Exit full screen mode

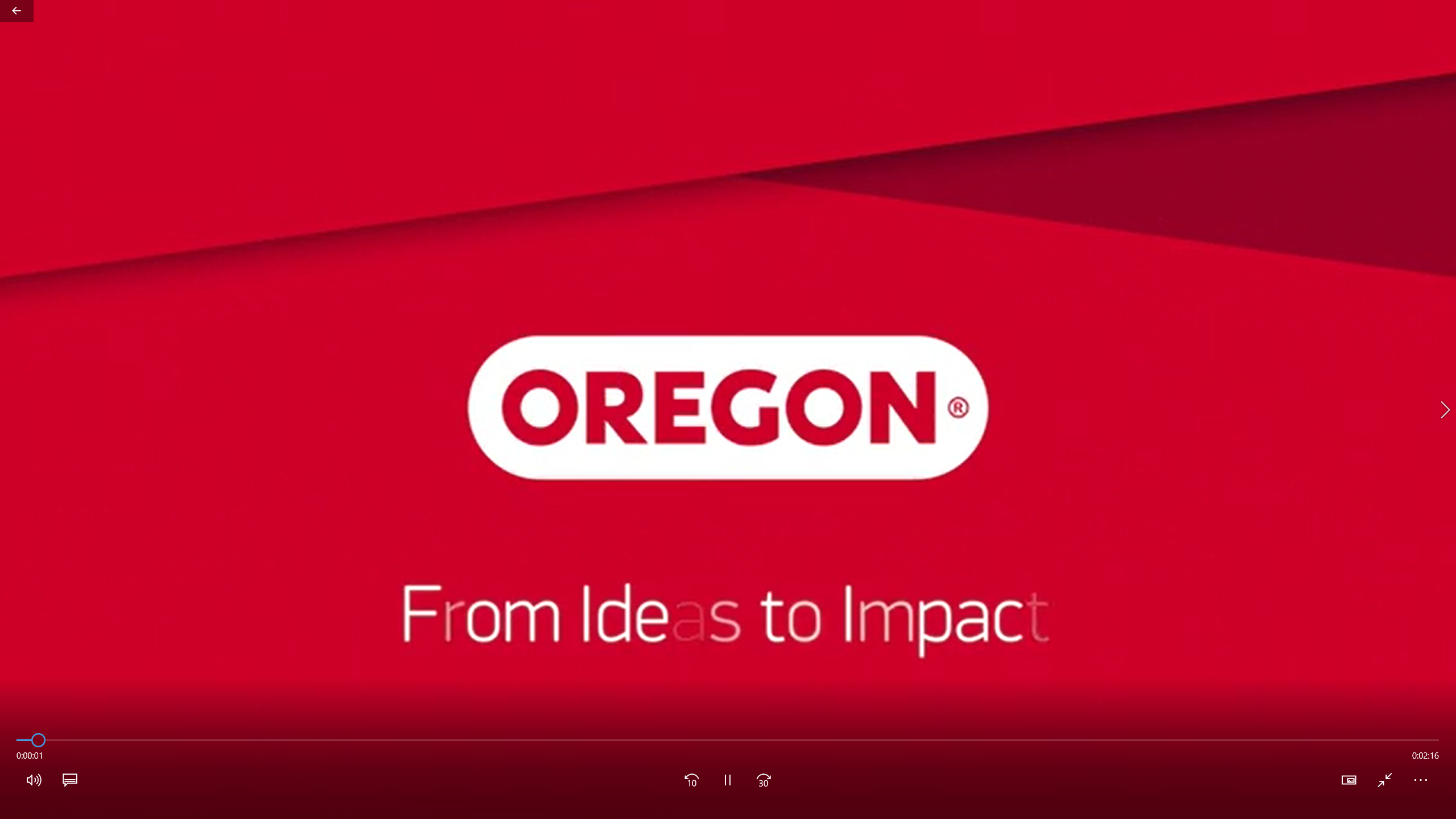point(1384,780)
